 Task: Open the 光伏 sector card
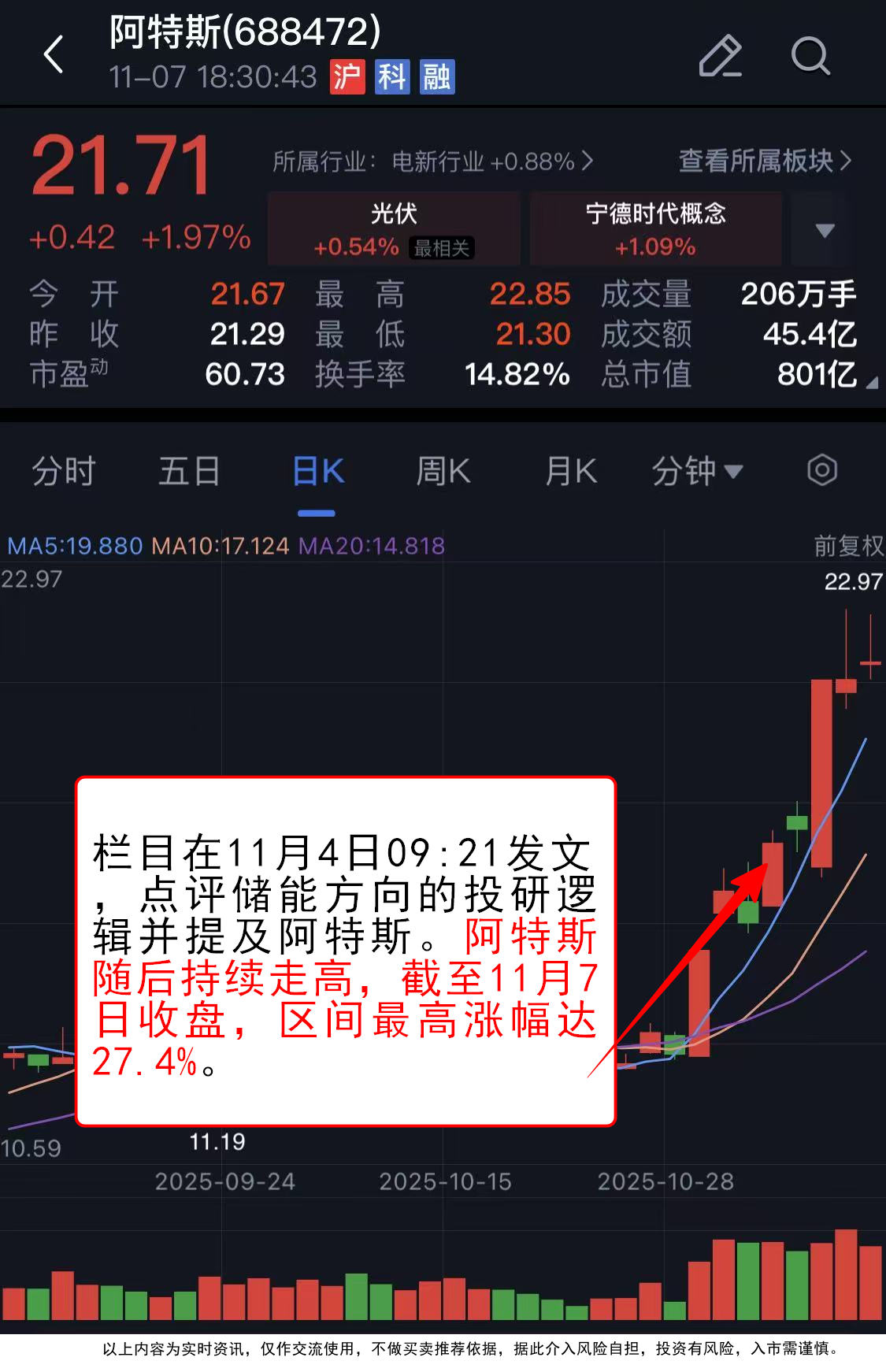[x=394, y=228]
